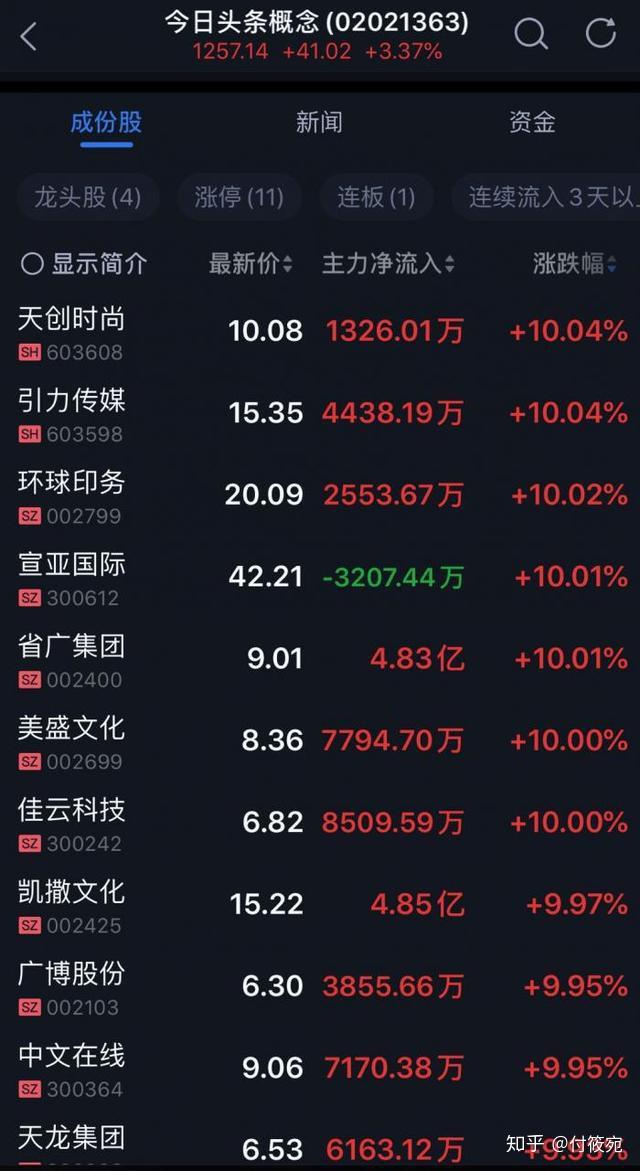Switch to the 成份股 tab
The image size is (640, 1171).
click(x=106, y=123)
